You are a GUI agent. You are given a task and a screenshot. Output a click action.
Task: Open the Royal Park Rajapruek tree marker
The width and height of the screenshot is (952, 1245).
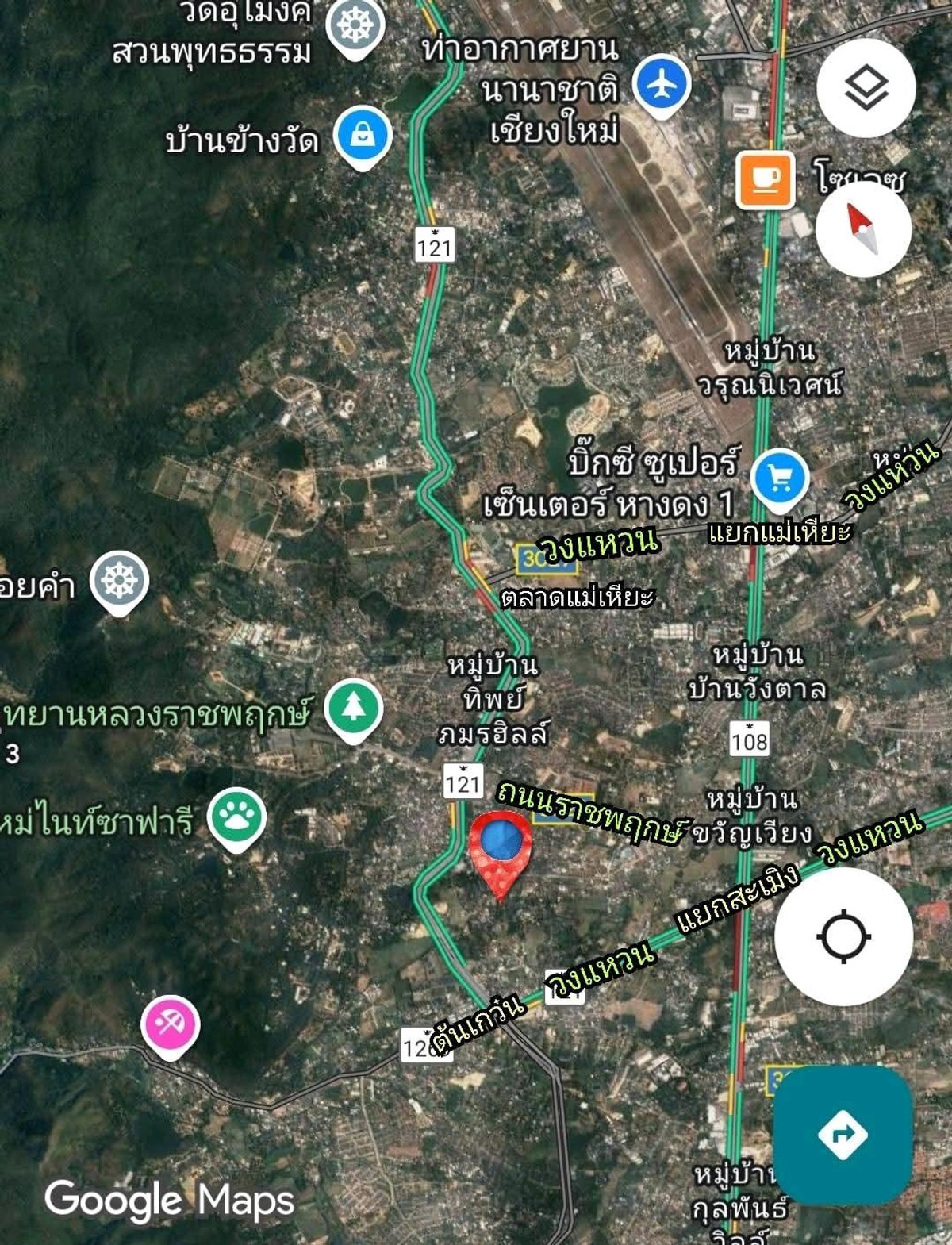pyautogui.click(x=354, y=709)
